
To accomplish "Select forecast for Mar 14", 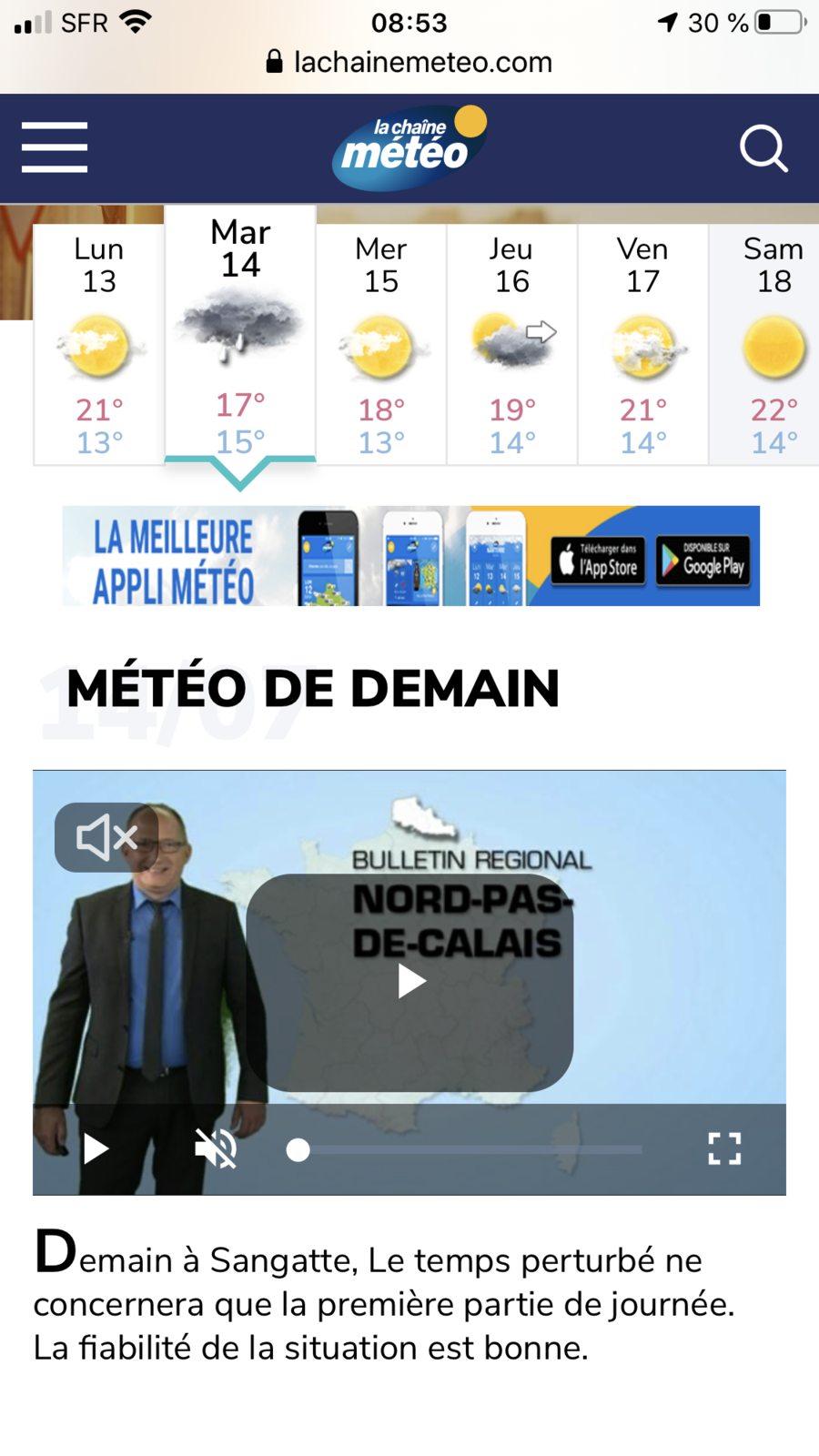I will (x=240, y=333).
